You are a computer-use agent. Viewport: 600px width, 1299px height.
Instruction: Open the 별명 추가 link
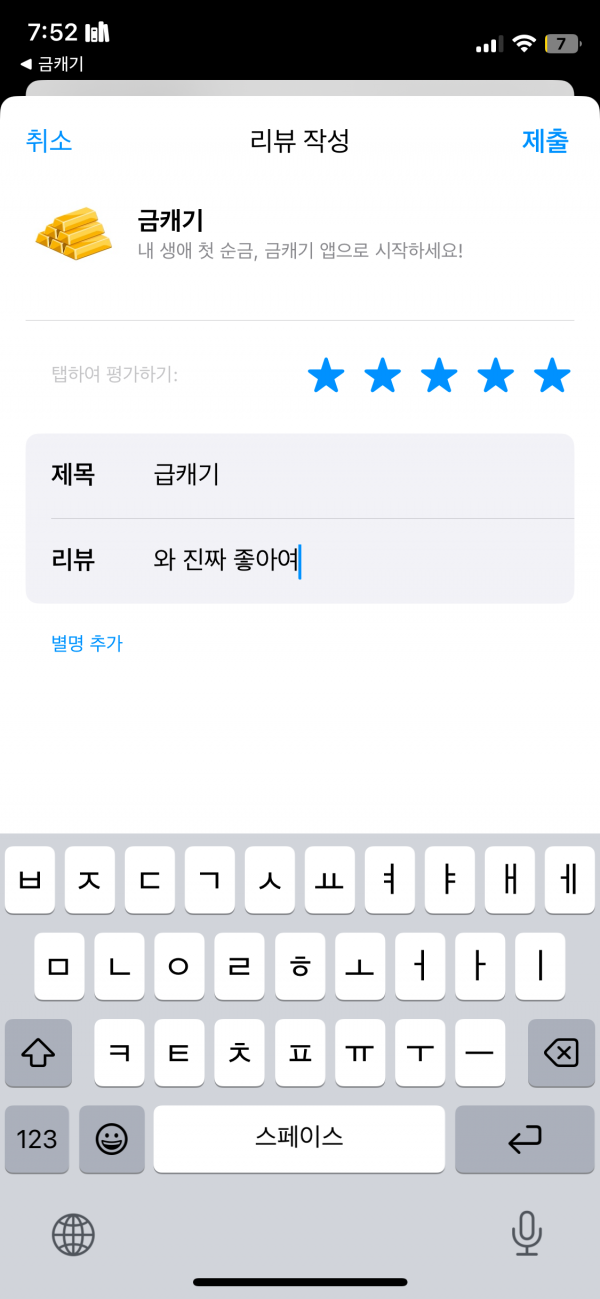[x=87, y=643]
